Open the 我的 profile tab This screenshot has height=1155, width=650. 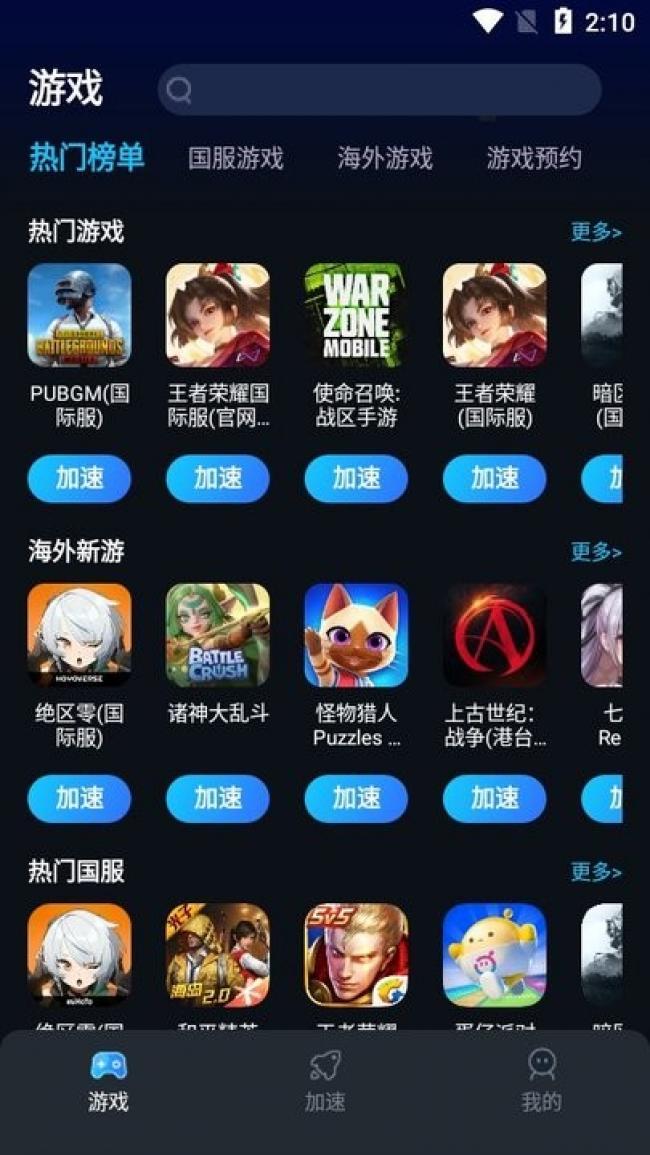coord(541,1082)
